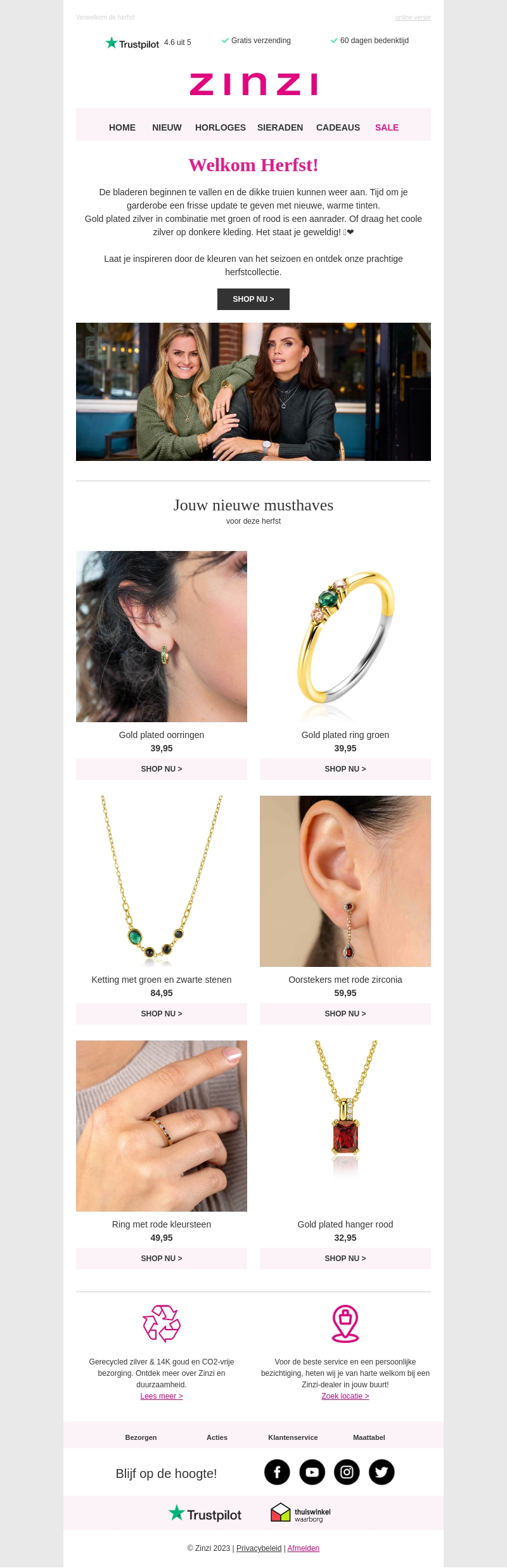Open the online versie link
The image size is (507, 1568).
click(413, 18)
